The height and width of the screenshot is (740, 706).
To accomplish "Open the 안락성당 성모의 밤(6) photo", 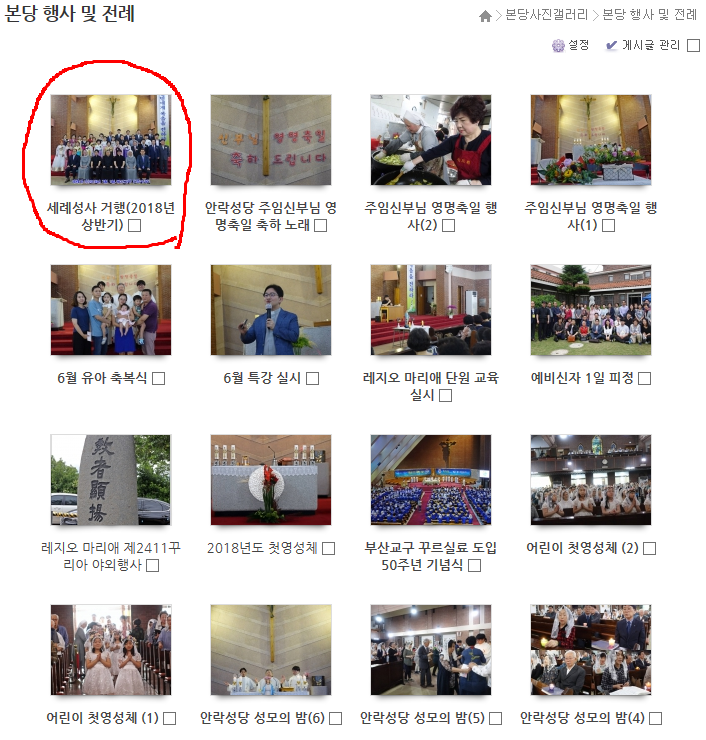I will [271, 650].
